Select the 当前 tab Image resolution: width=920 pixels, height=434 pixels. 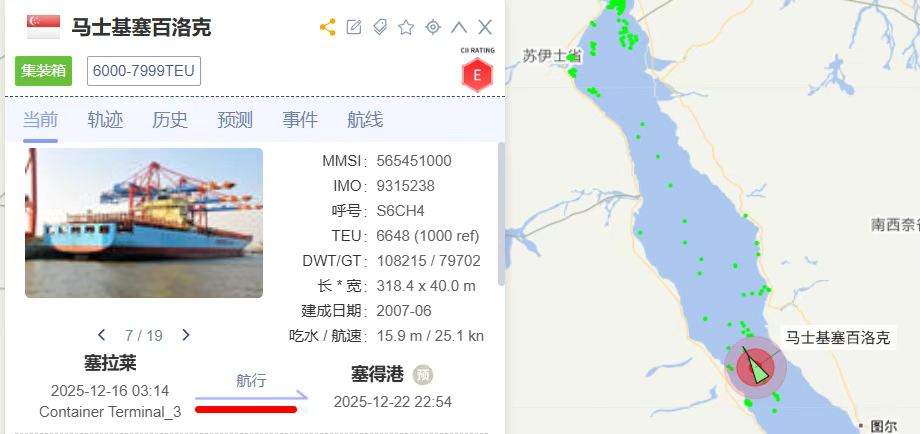[x=40, y=120]
